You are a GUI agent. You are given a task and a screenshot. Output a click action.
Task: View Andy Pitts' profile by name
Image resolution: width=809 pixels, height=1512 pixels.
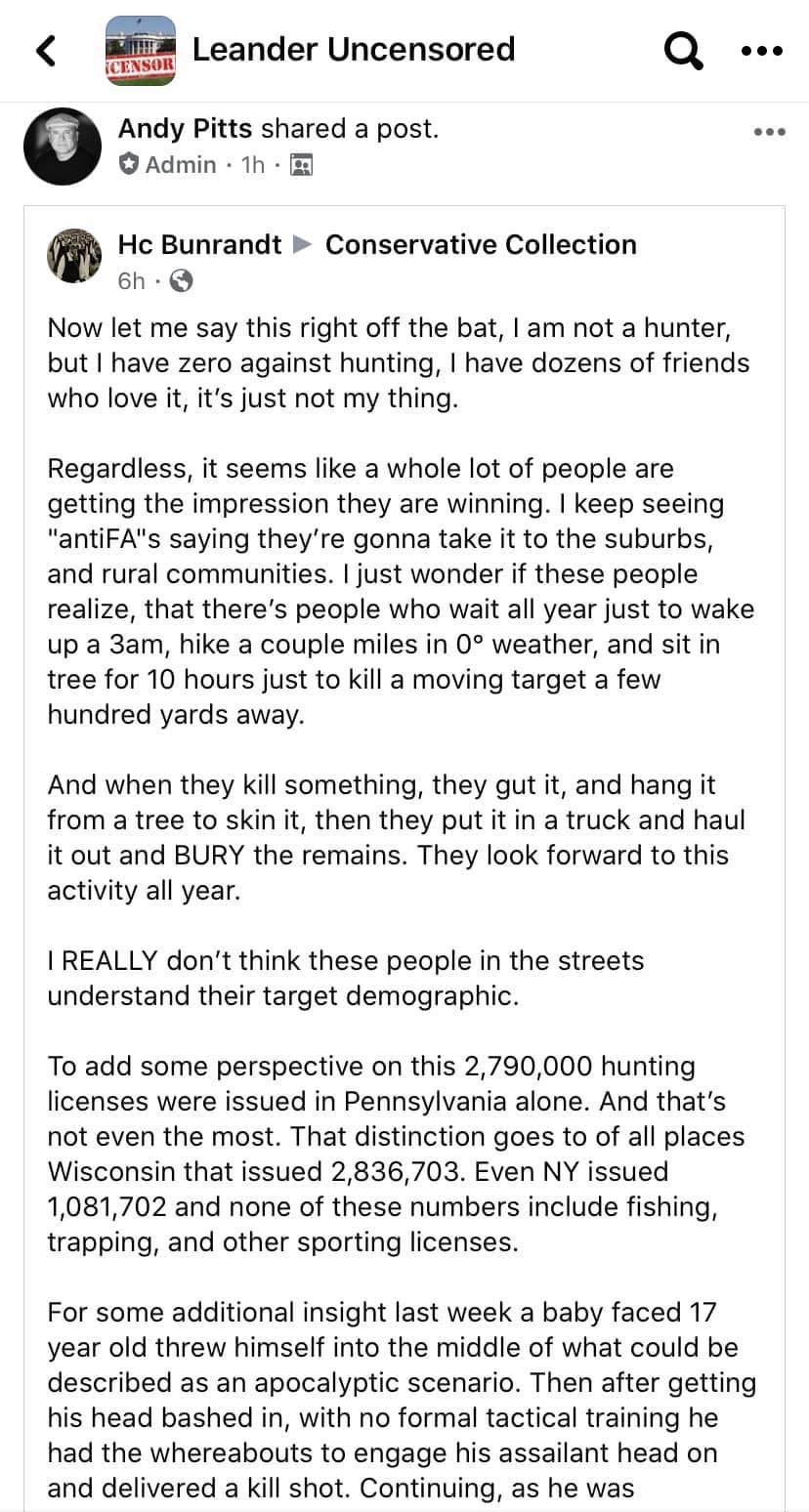(x=185, y=128)
